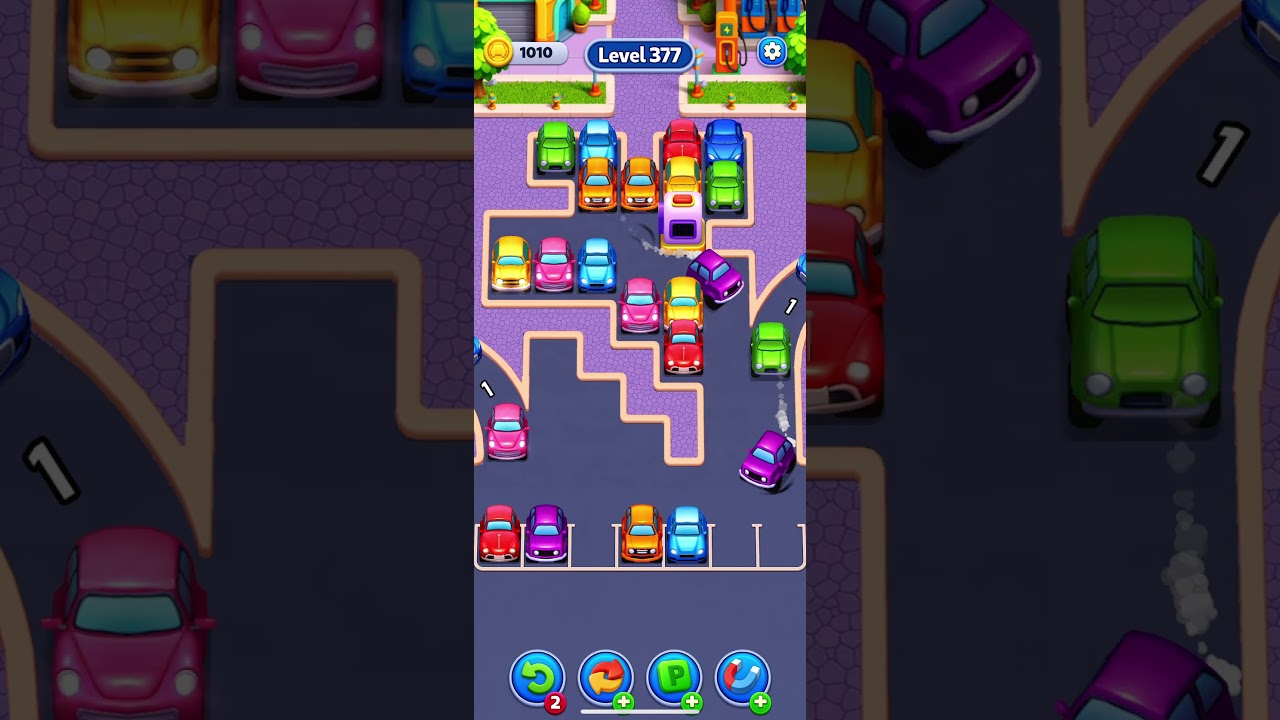Tap the dark blue car at the top row

(x=724, y=141)
